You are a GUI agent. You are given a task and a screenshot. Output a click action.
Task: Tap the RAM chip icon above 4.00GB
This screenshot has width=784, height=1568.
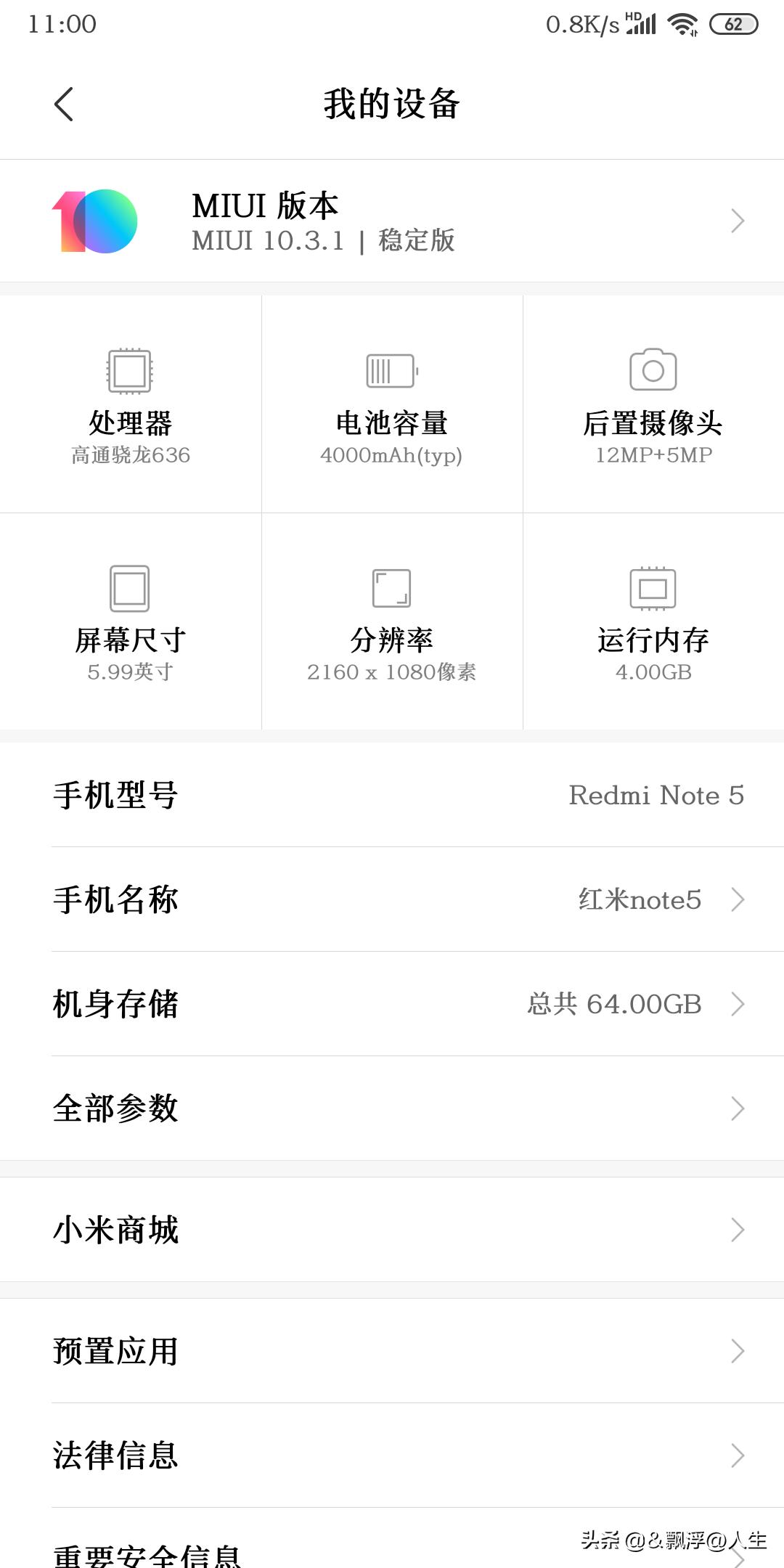(652, 589)
